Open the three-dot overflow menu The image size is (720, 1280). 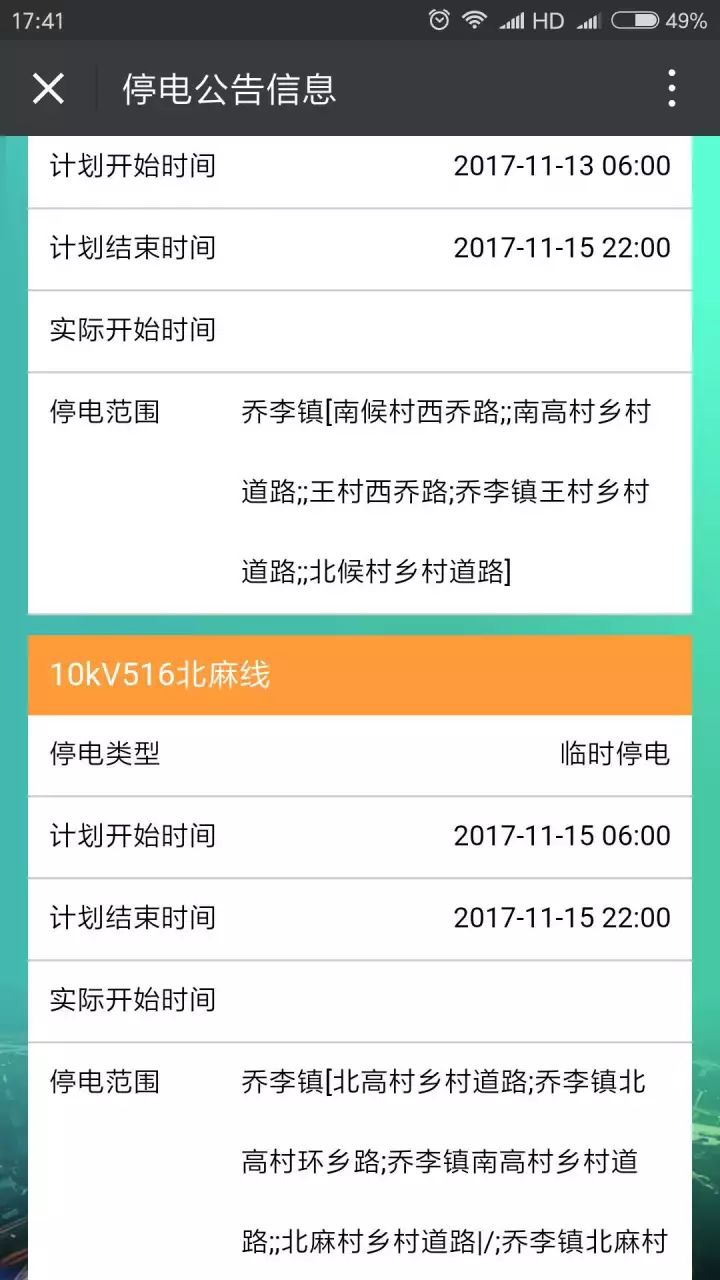[672, 89]
